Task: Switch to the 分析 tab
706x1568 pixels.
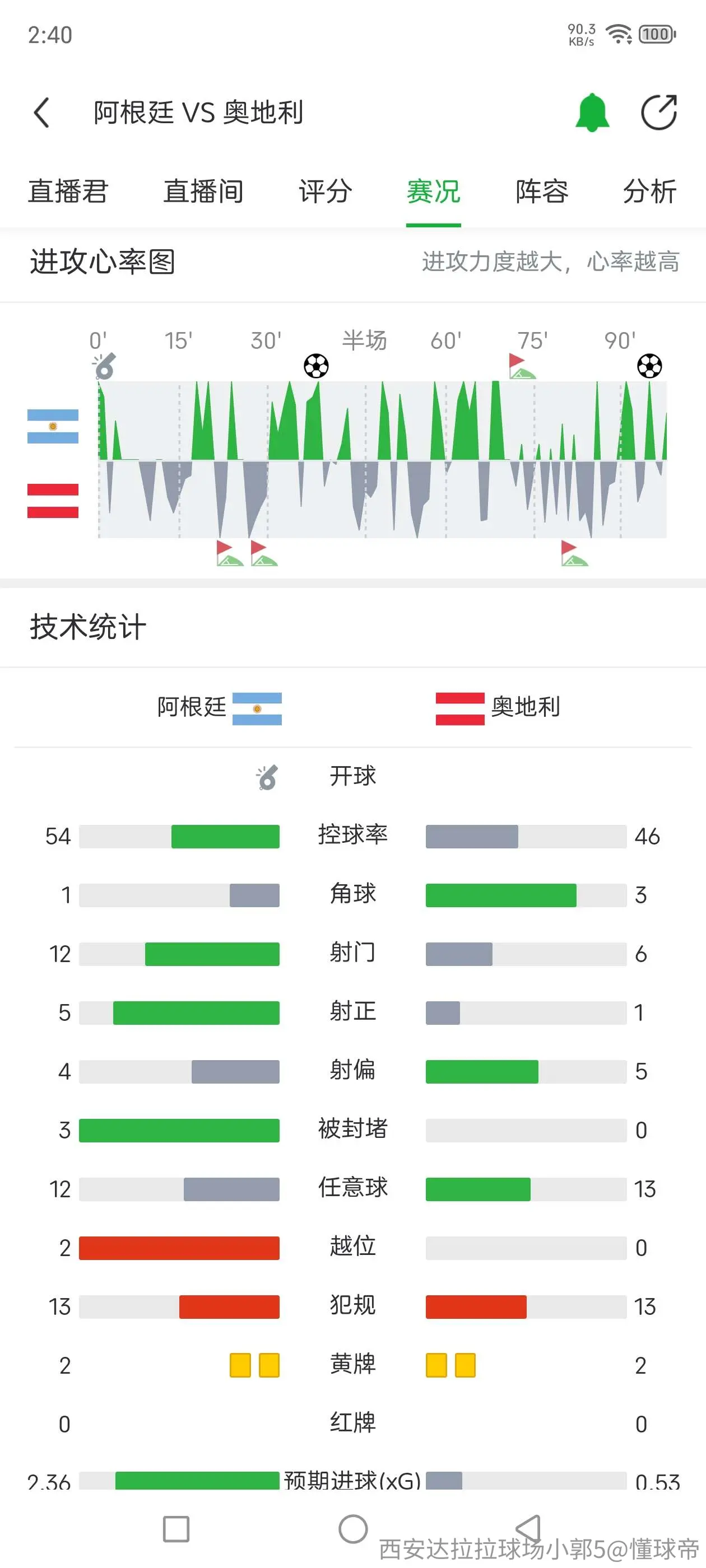Action: (650, 192)
